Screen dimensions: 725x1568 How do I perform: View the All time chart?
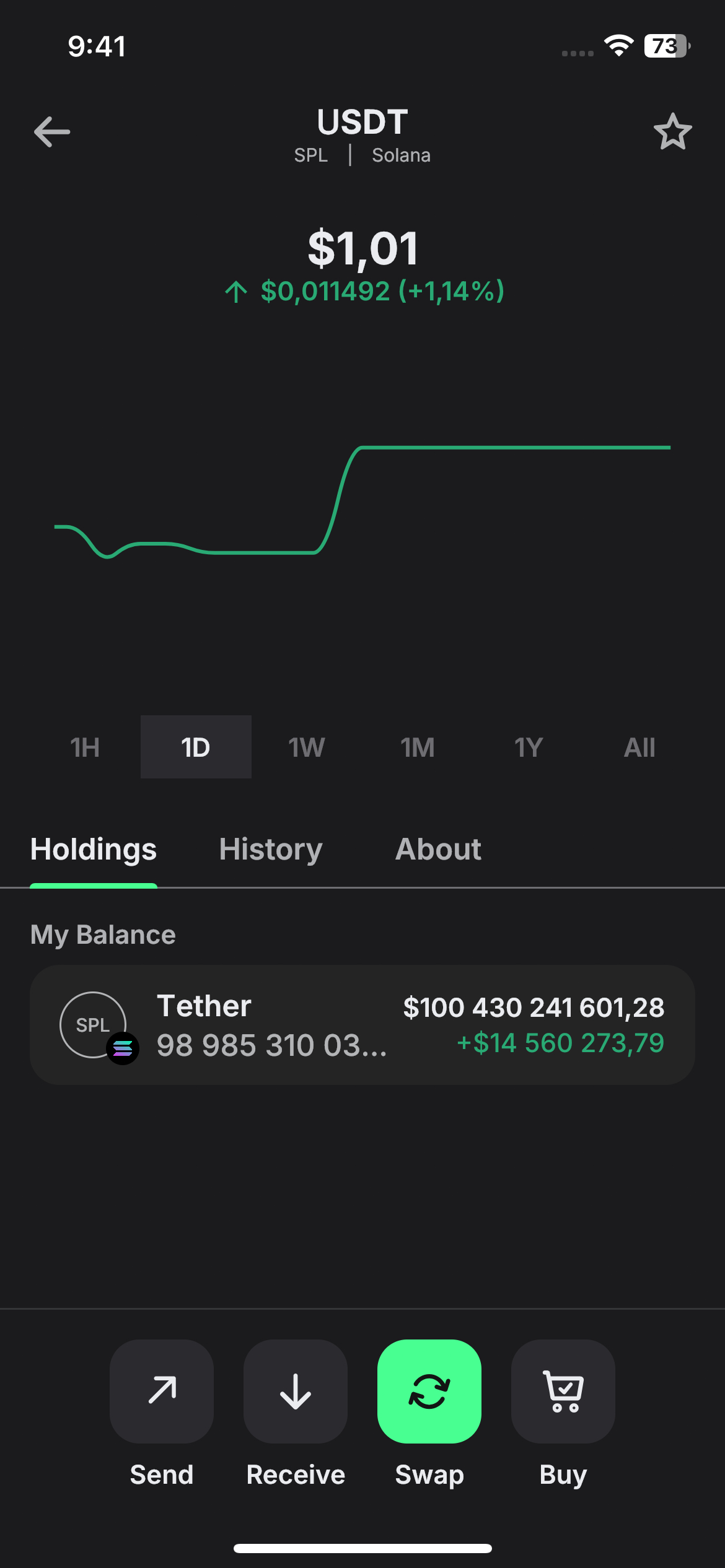639,747
